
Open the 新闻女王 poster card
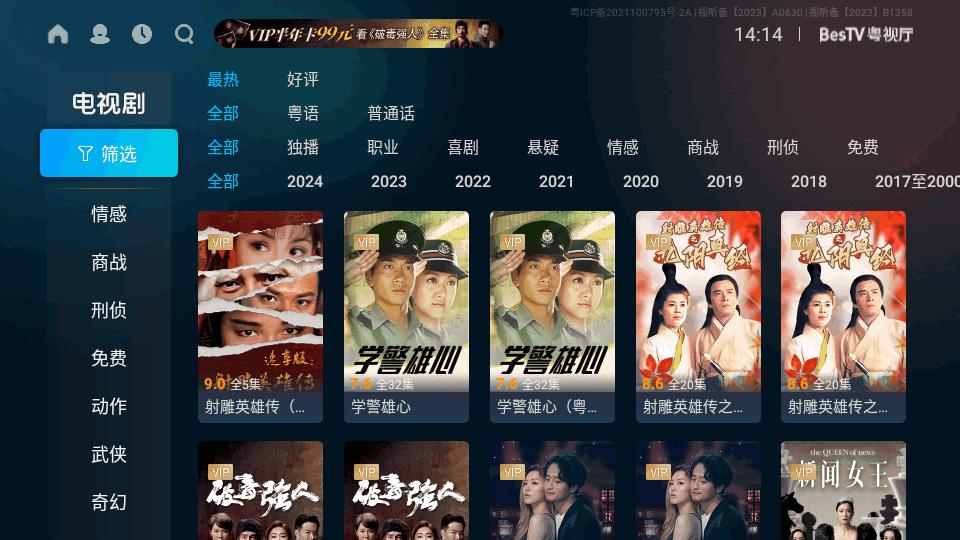click(843, 490)
